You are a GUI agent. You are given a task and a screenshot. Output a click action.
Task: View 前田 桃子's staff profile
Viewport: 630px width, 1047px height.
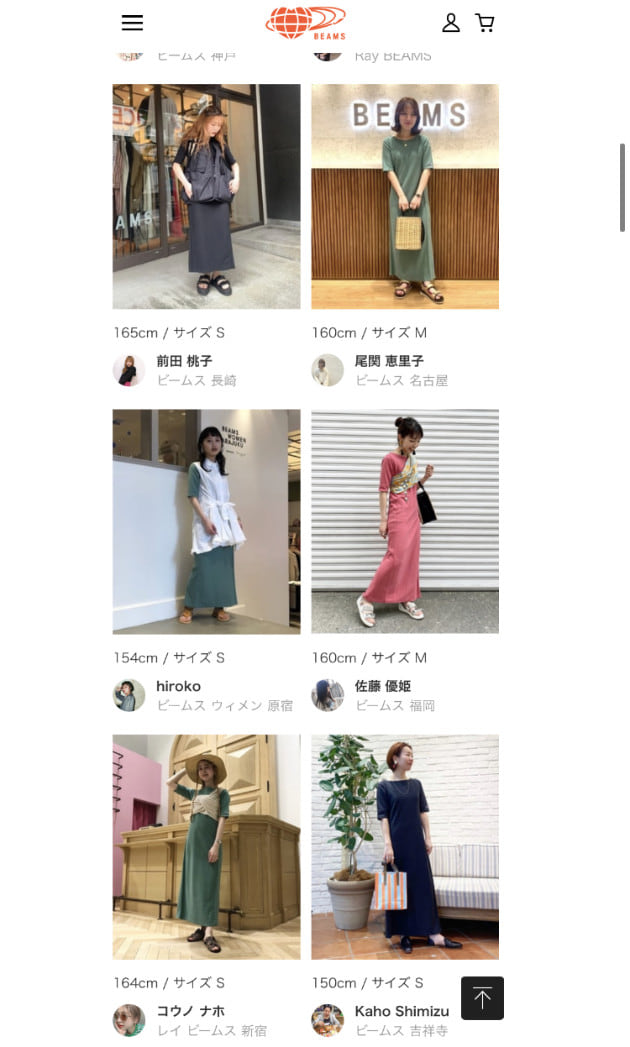point(184,361)
